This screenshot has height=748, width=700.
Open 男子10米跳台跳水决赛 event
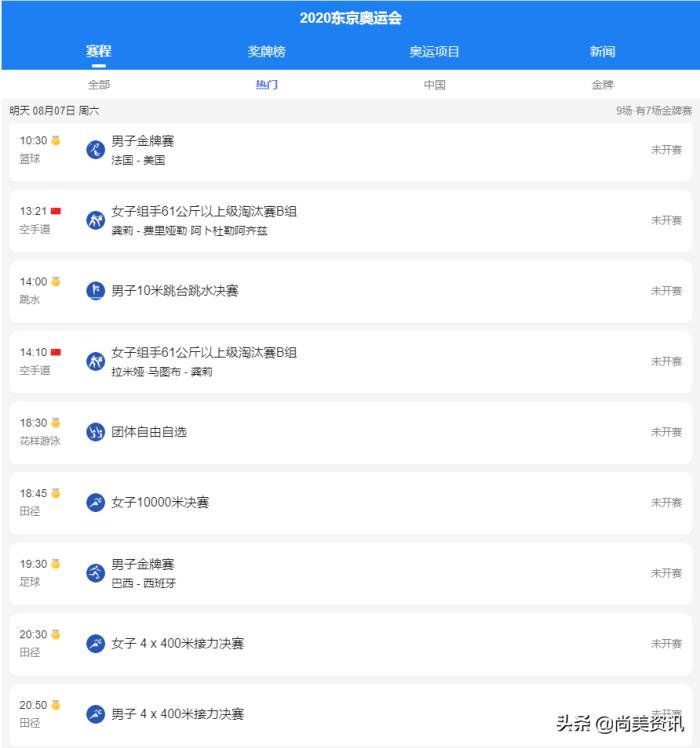click(x=350, y=291)
